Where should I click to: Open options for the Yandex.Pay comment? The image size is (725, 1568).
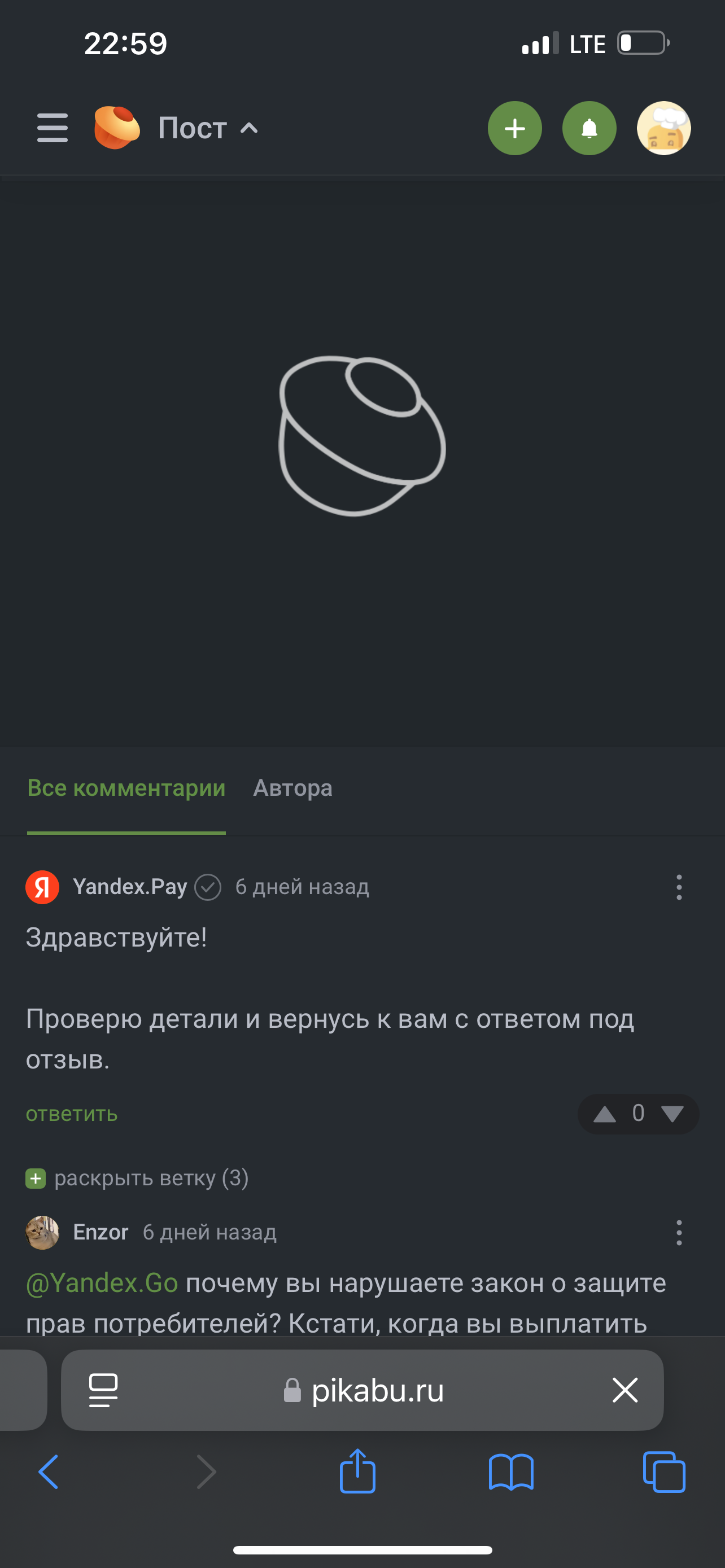(679, 887)
